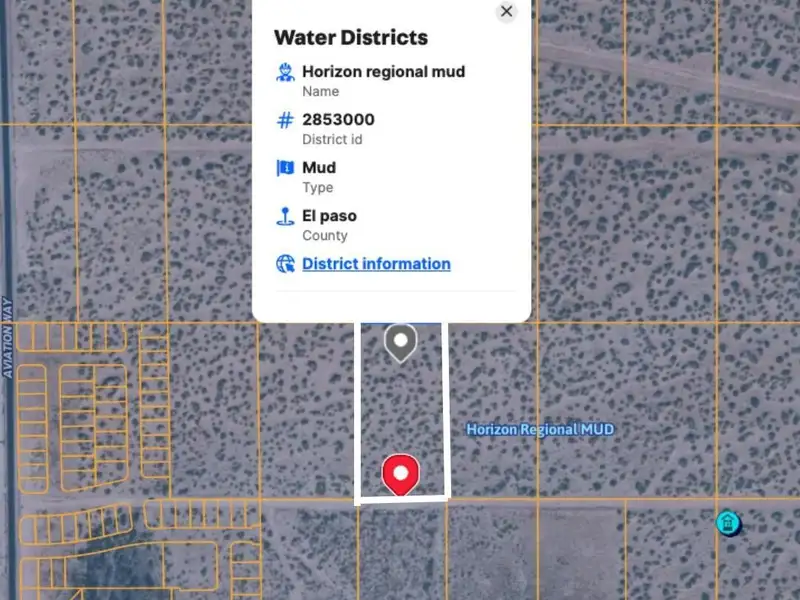Open the District information link

(x=376, y=264)
